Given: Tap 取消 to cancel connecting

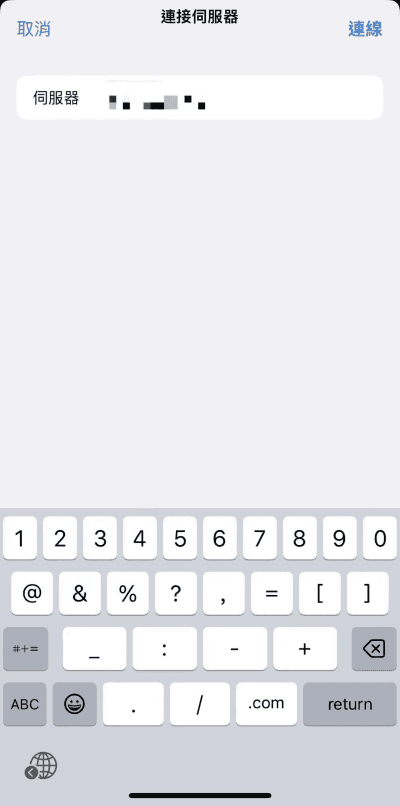Looking at the screenshot, I should coord(33,29).
